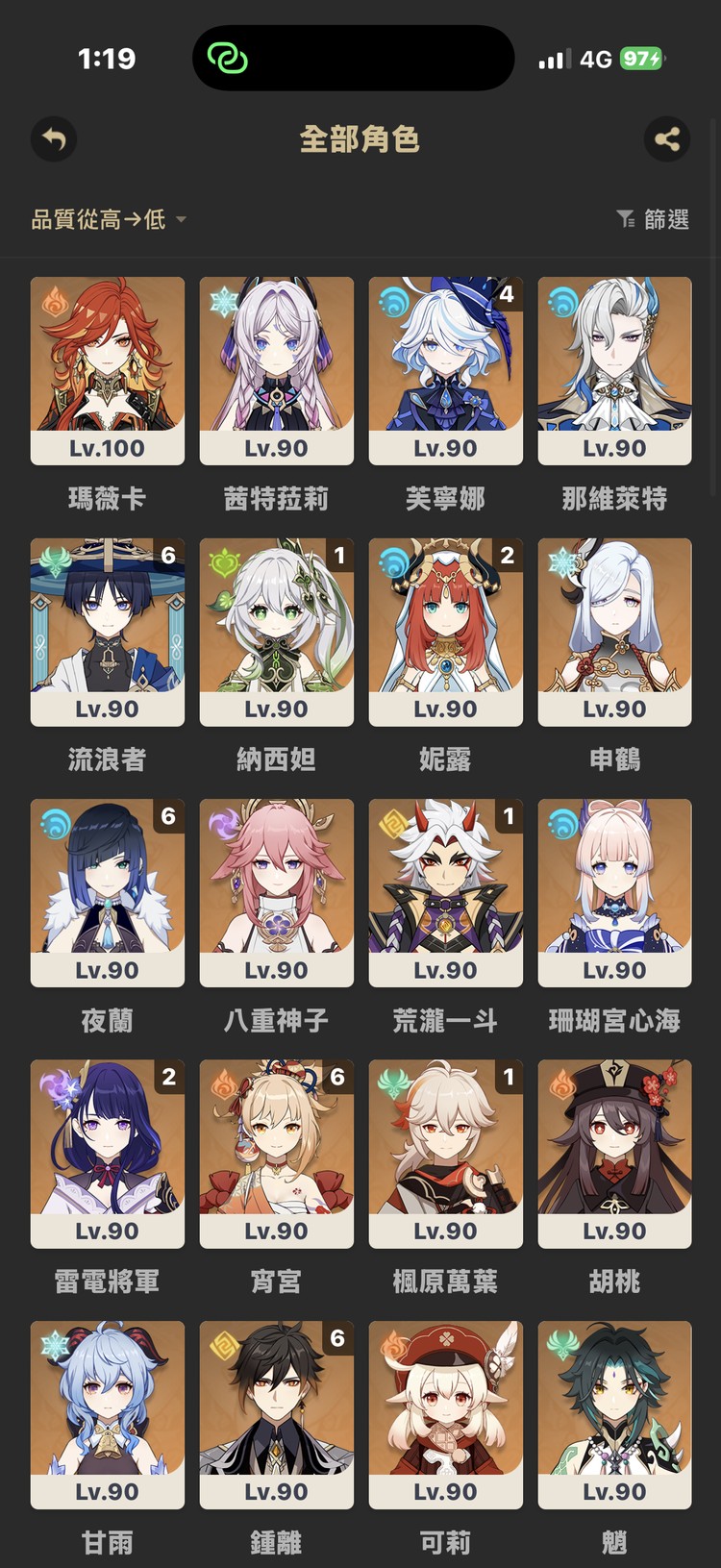Tap the Hydro element icon on 芙寧娜's card
This screenshot has height=1568, width=721.
pos(392,302)
